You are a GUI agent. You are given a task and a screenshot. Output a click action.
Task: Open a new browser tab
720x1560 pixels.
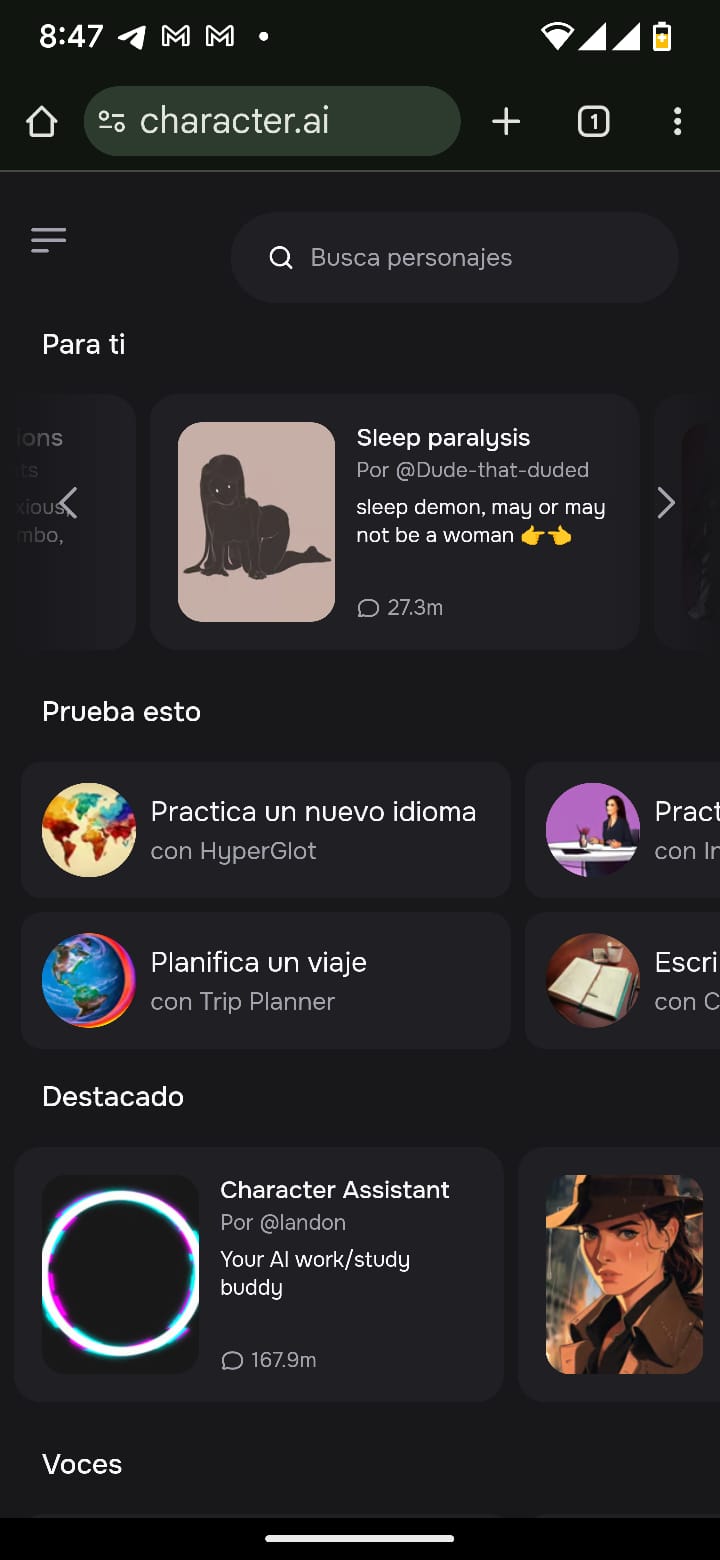click(x=506, y=122)
